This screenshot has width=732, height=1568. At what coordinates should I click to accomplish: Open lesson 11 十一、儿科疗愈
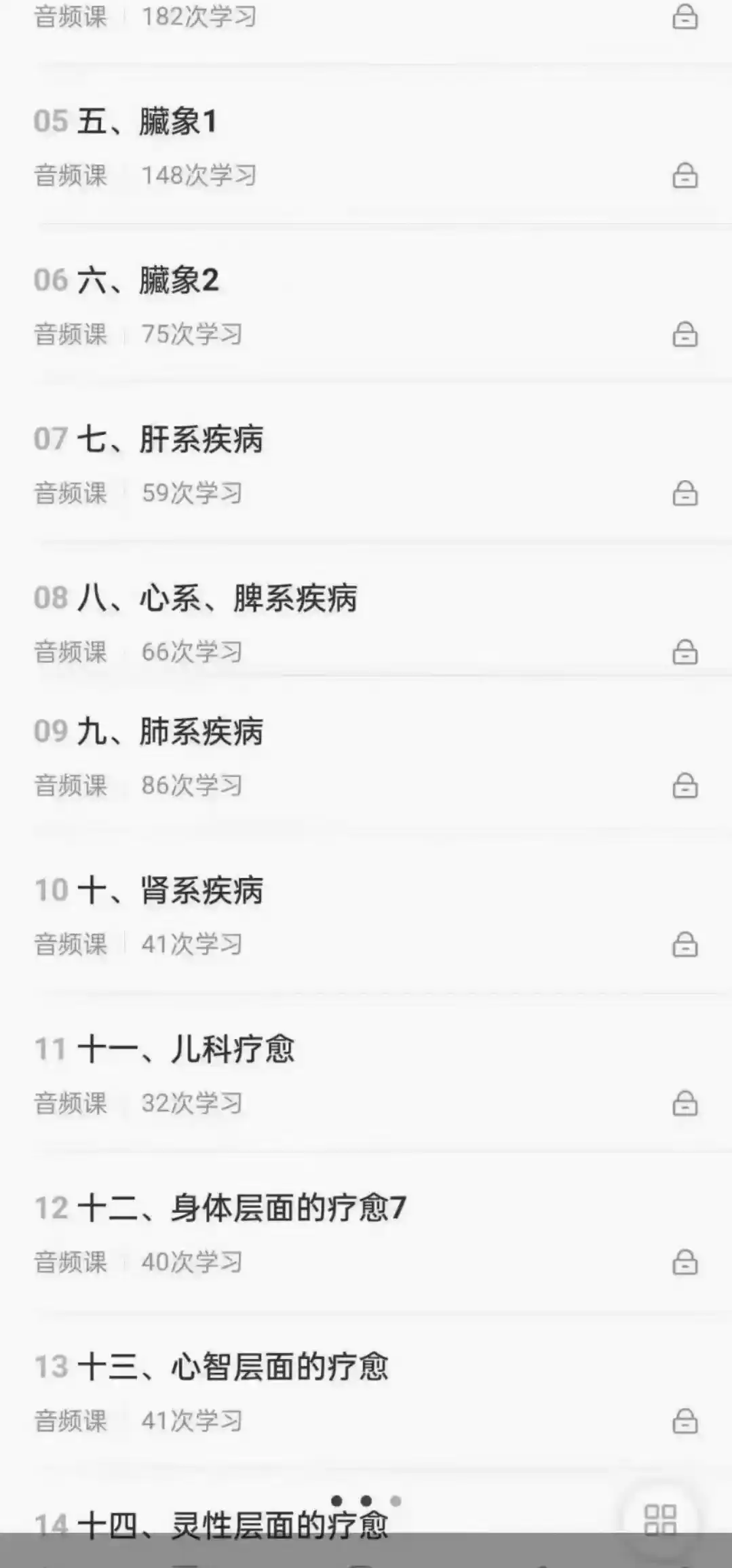pyautogui.click(x=366, y=1074)
